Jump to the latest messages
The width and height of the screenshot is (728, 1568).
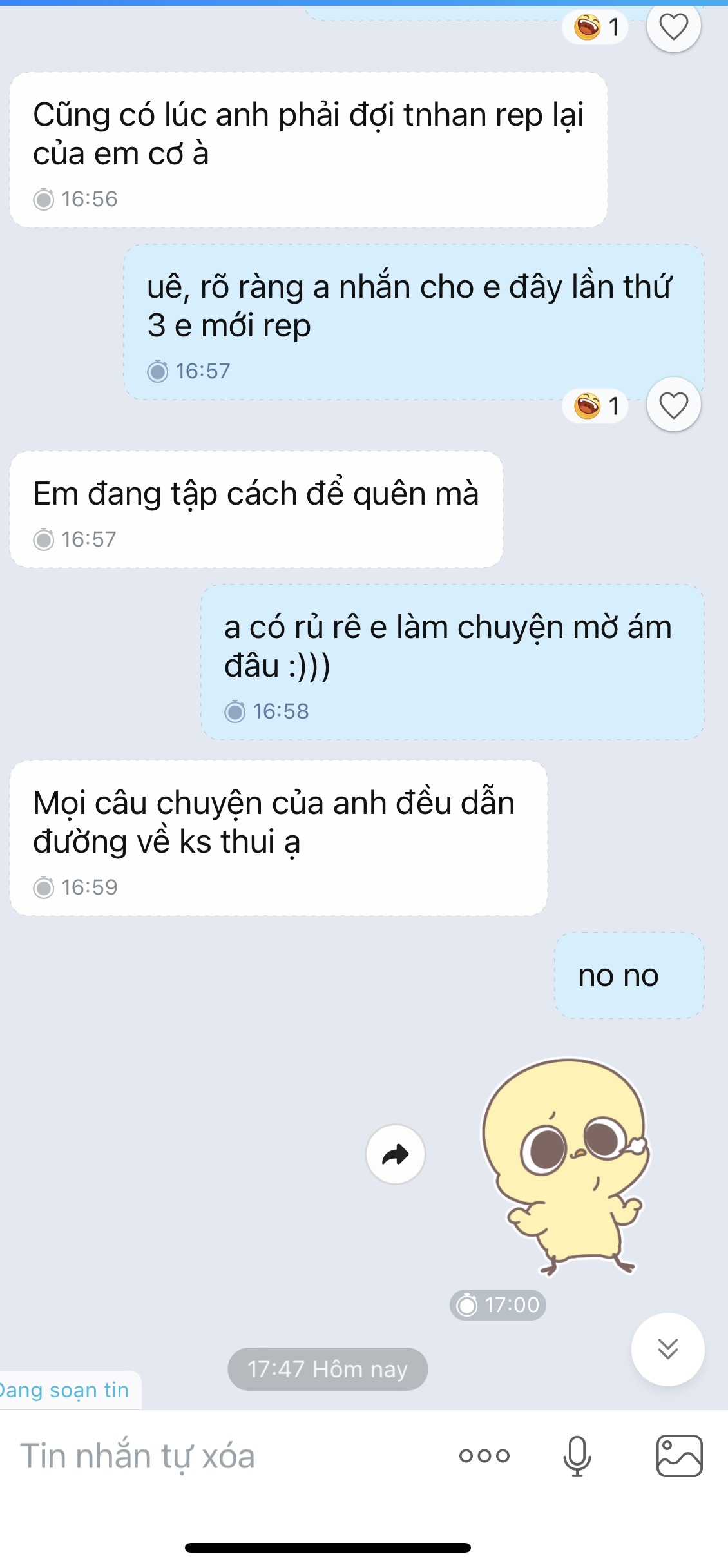pos(667,1349)
